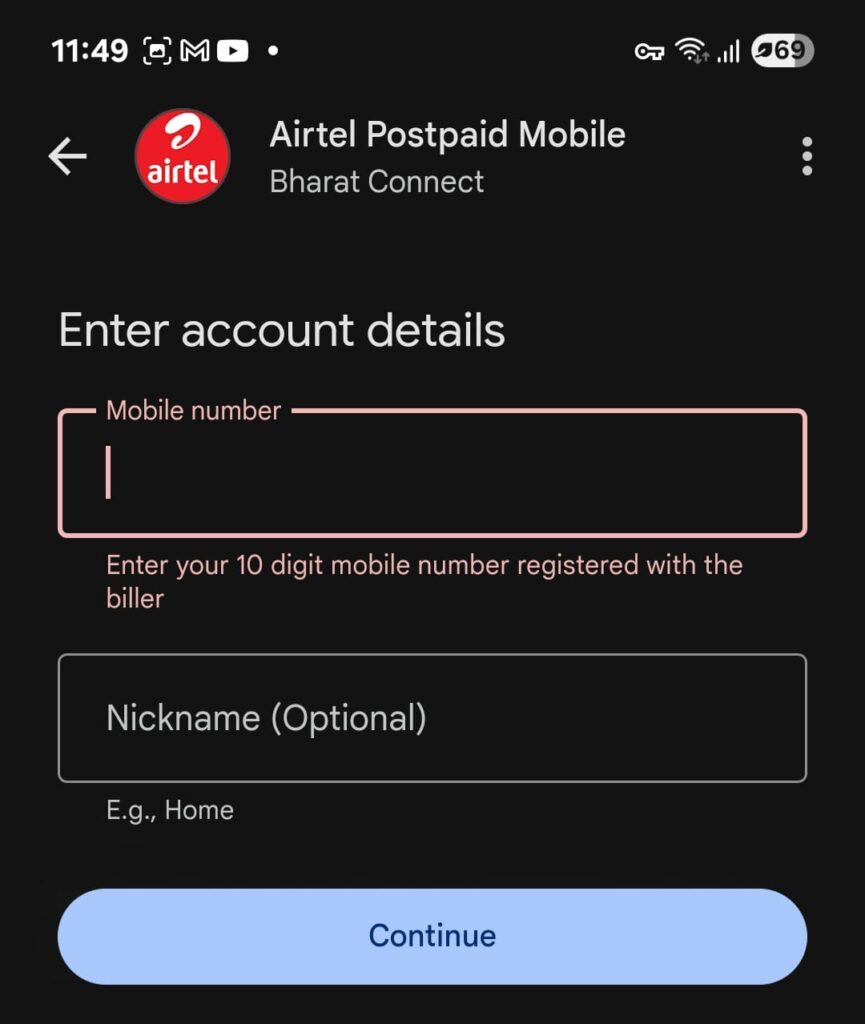Focus the Mobile number field
The height and width of the screenshot is (1024, 865).
pos(432,473)
